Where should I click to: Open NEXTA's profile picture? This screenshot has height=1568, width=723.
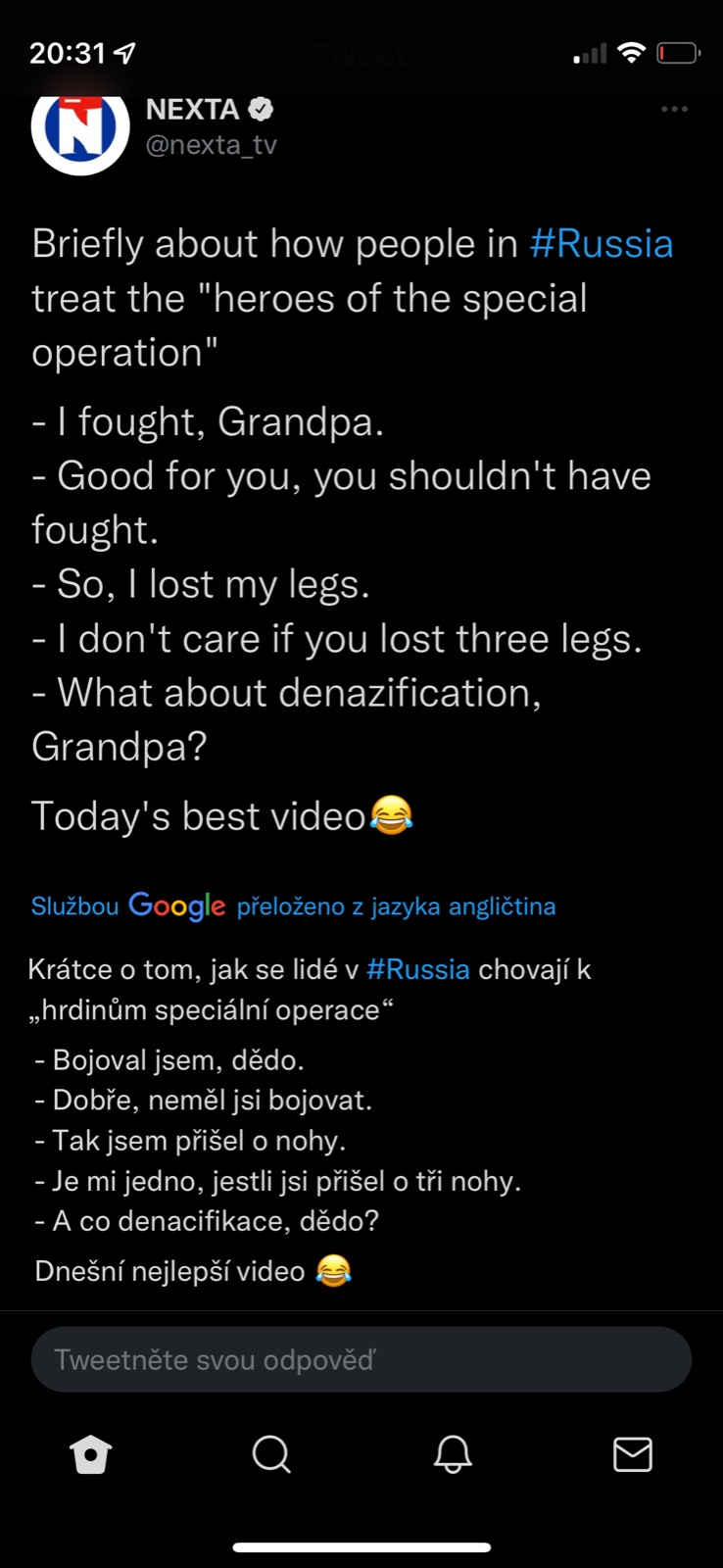click(x=80, y=129)
